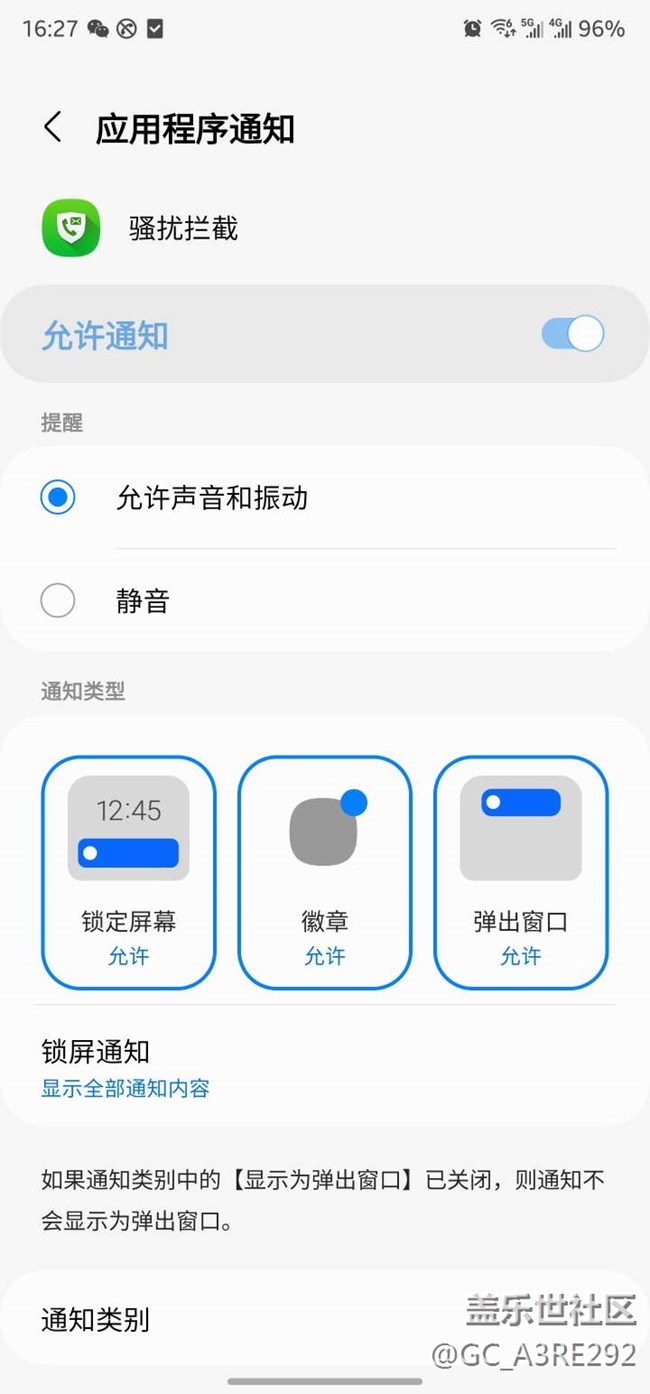
Task: Toggle the 锁定屏幕 notification type
Action: point(128,872)
